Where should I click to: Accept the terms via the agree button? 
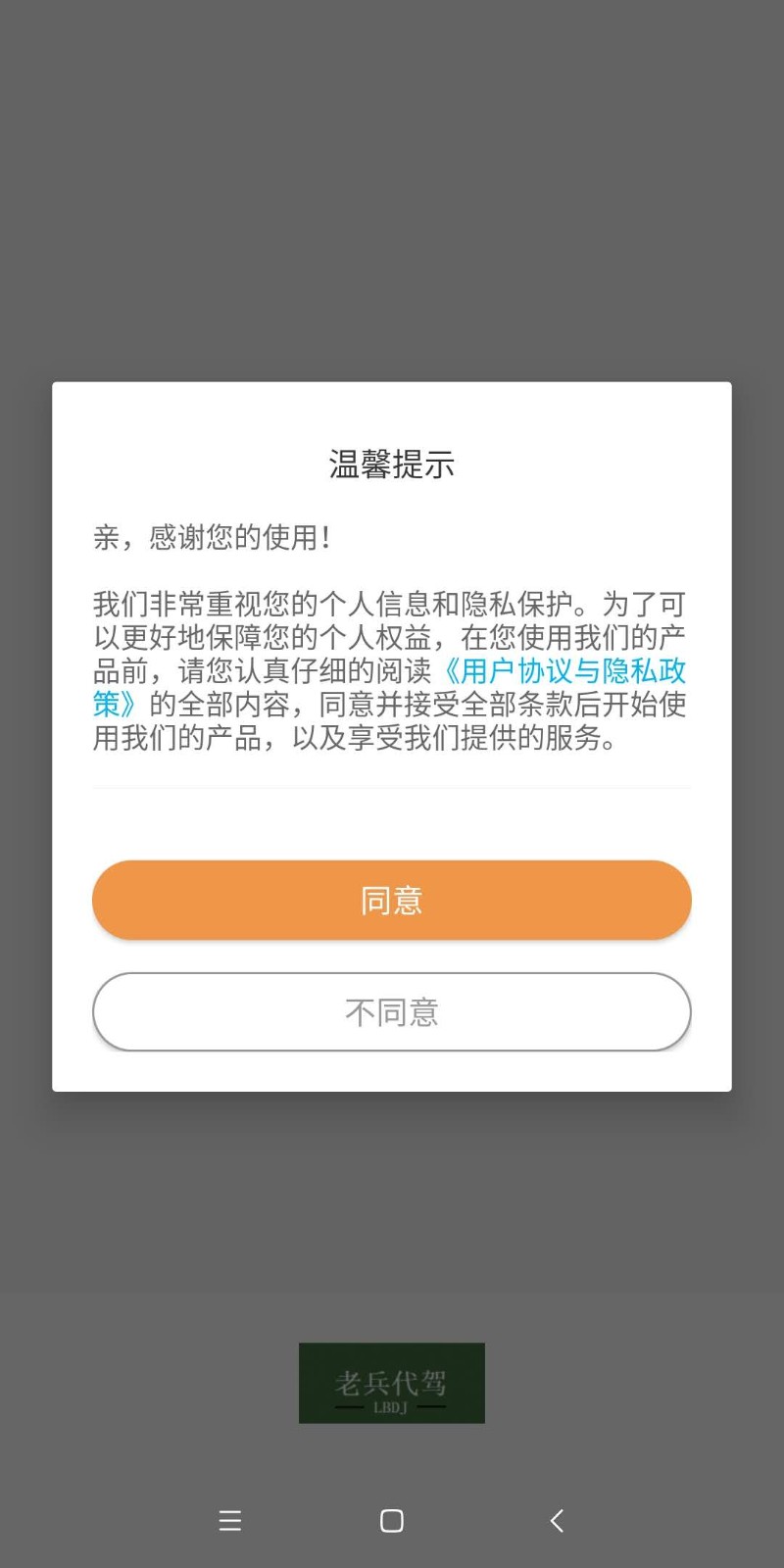[391, 900]
